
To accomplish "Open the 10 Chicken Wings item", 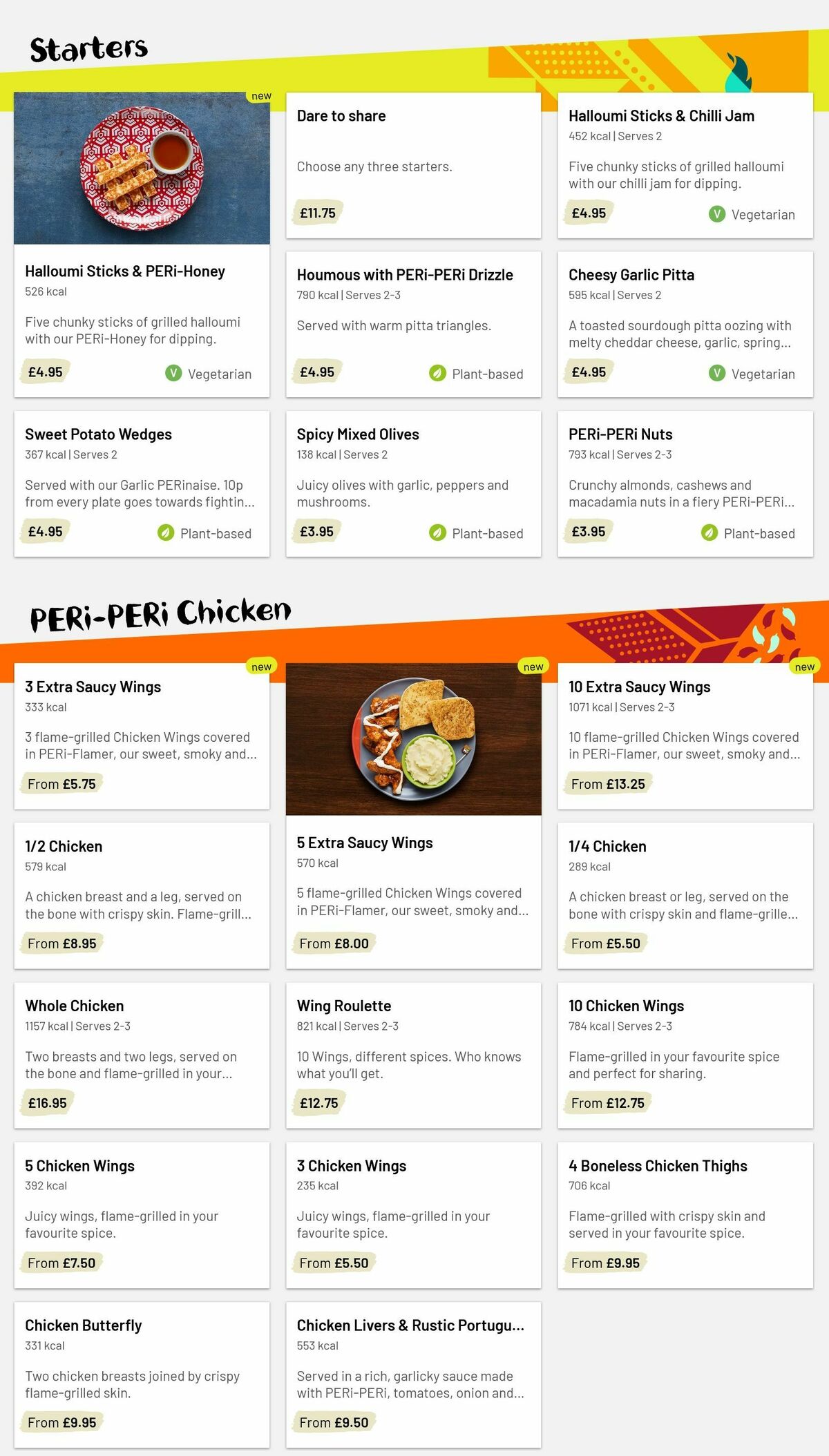I will (685, 1055).
